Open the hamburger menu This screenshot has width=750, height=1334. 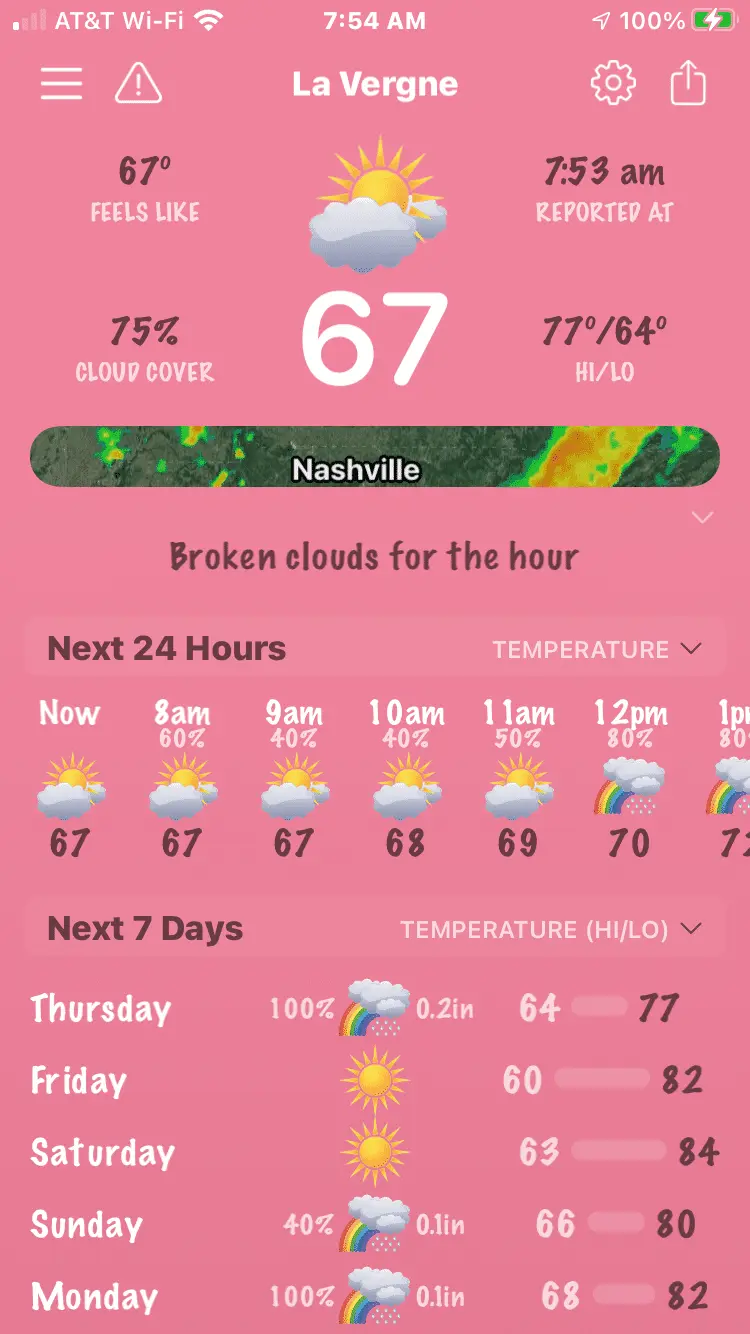coord(61,84)
